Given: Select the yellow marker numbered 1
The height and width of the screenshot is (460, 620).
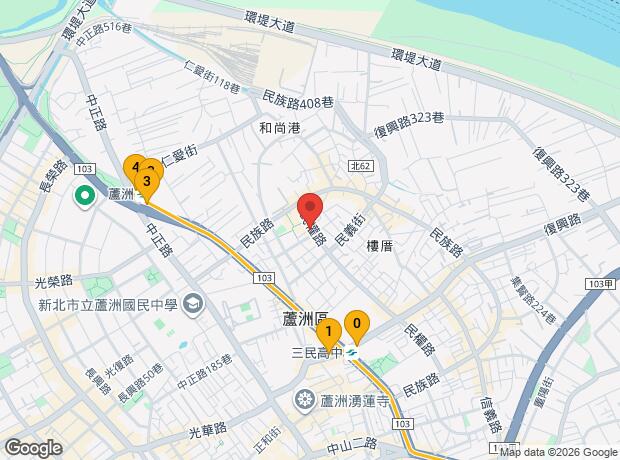Looking at the screenshot, I should [x=327, y=332].
